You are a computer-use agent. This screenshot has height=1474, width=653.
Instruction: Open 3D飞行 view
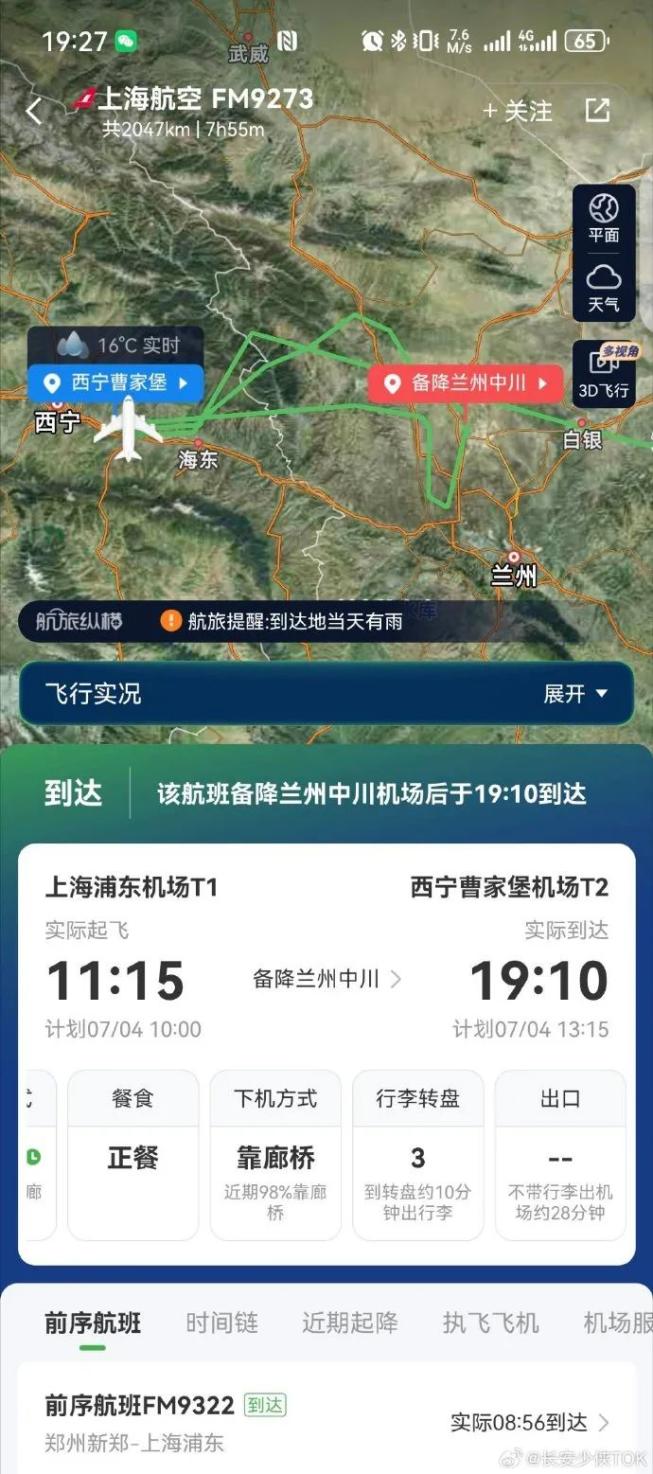pyautogui.click(x=603, y=374)
